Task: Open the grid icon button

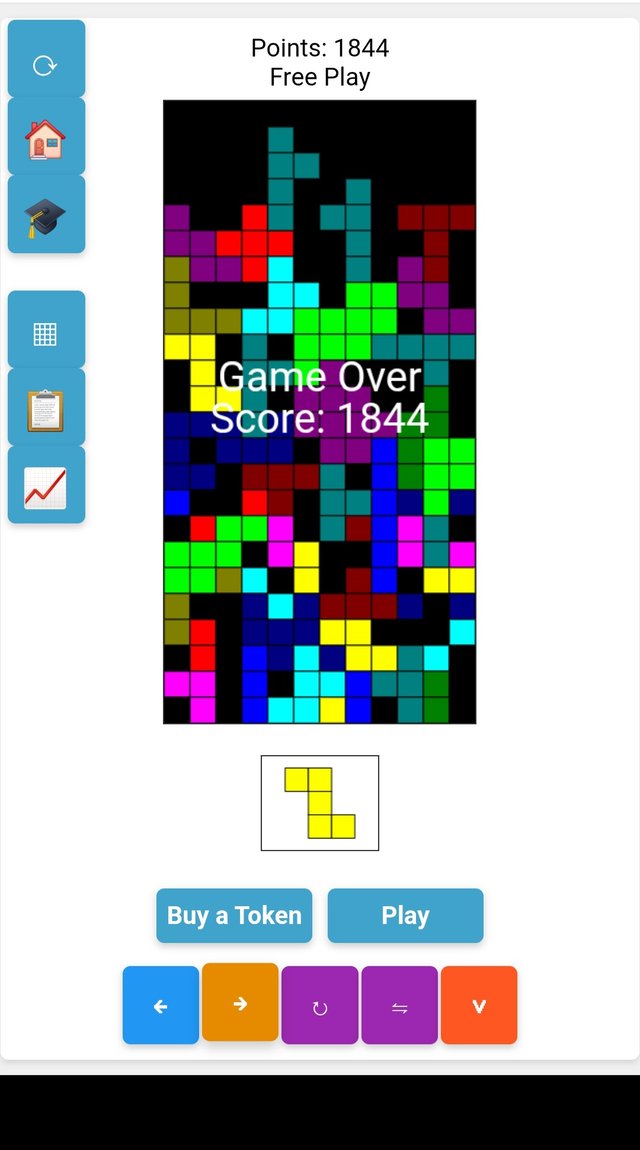Action: pyautogui.click(x=46, y=331)
